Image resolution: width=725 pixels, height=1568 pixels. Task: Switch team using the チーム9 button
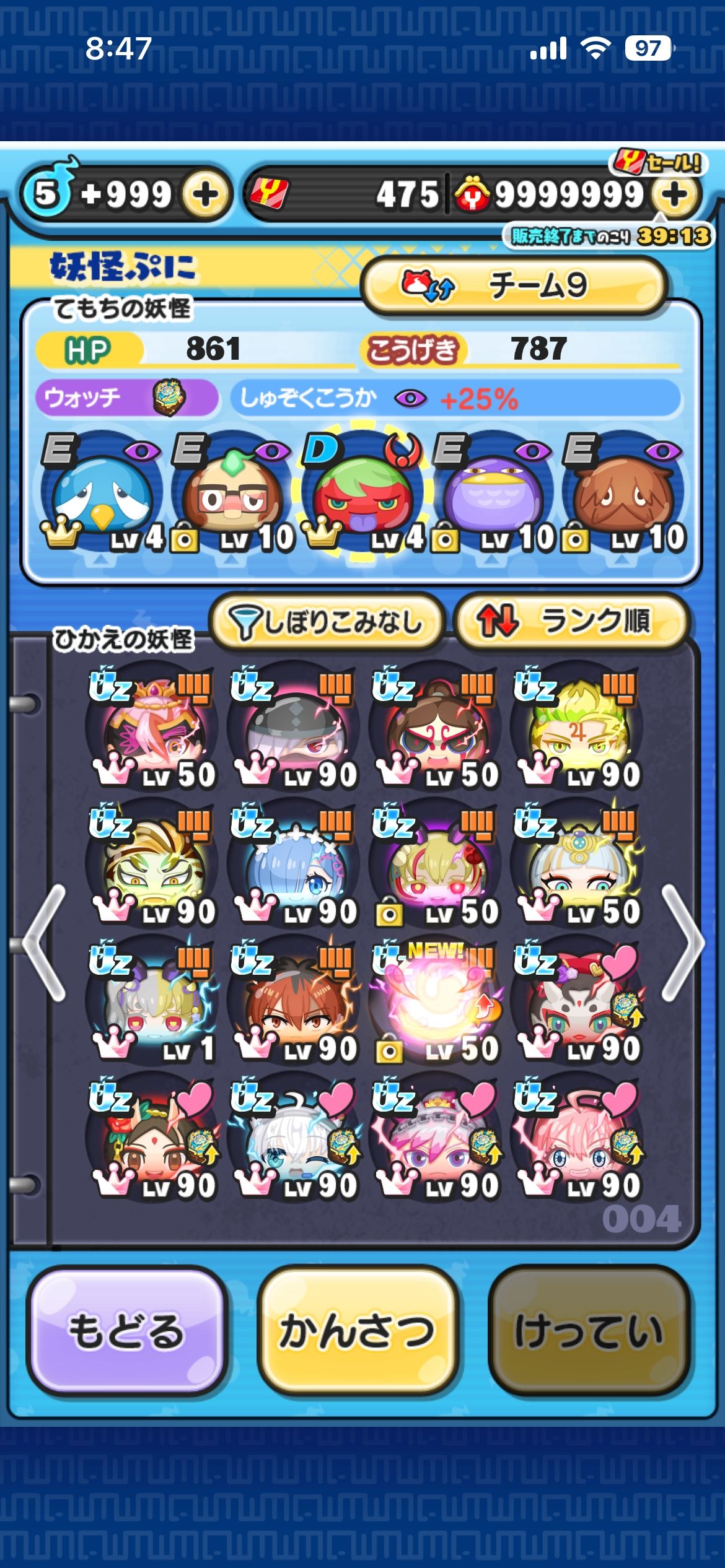pos(514,286)
